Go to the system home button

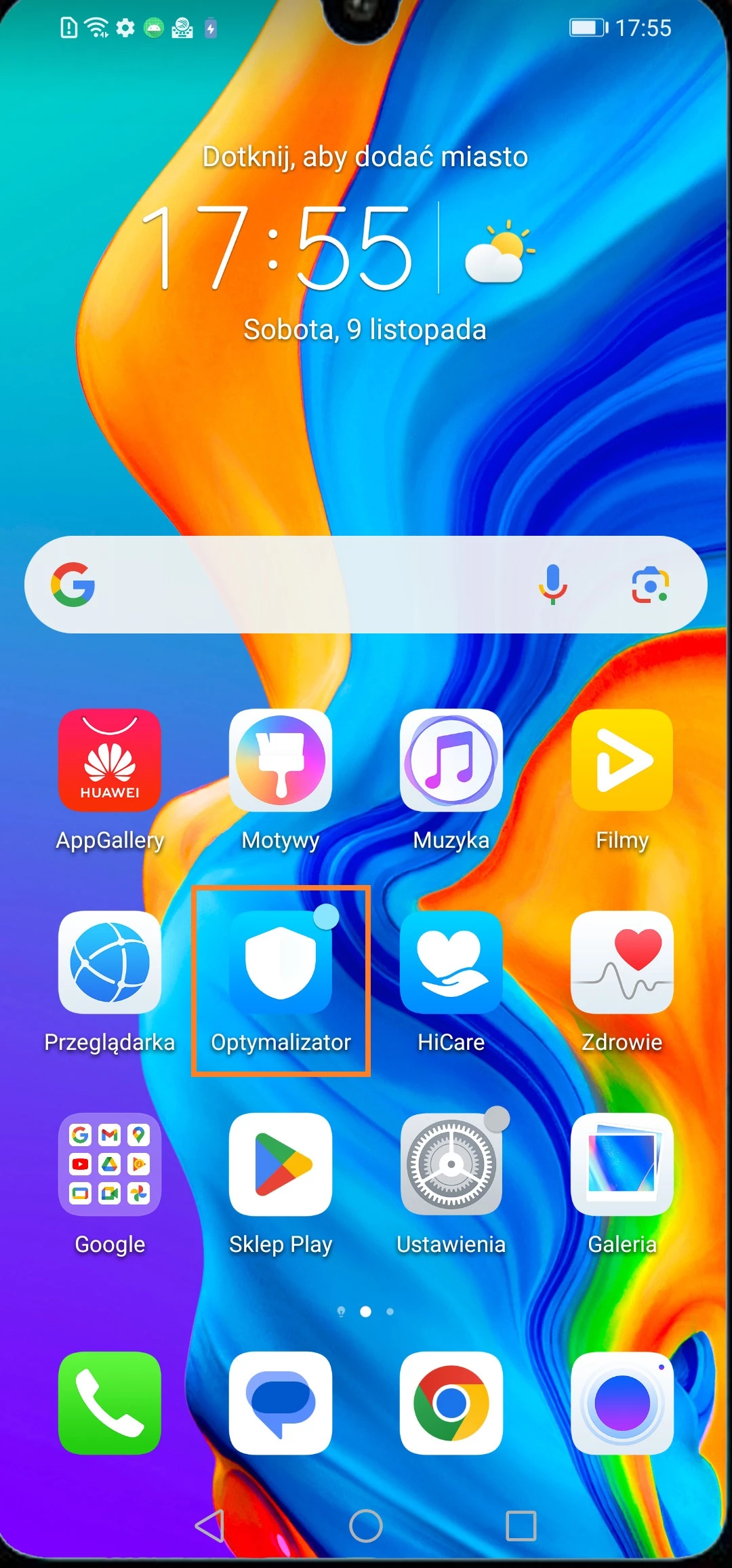click(366, 1526)
